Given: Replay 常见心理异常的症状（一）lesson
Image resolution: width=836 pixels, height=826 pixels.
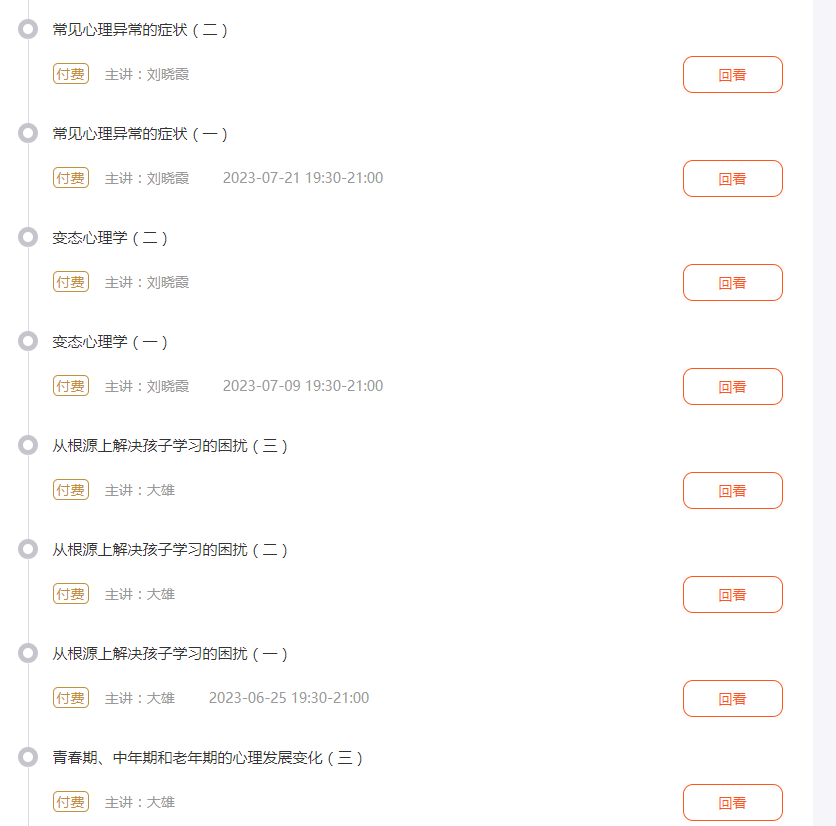Looking at the screenshot, I should pos(732,179).
